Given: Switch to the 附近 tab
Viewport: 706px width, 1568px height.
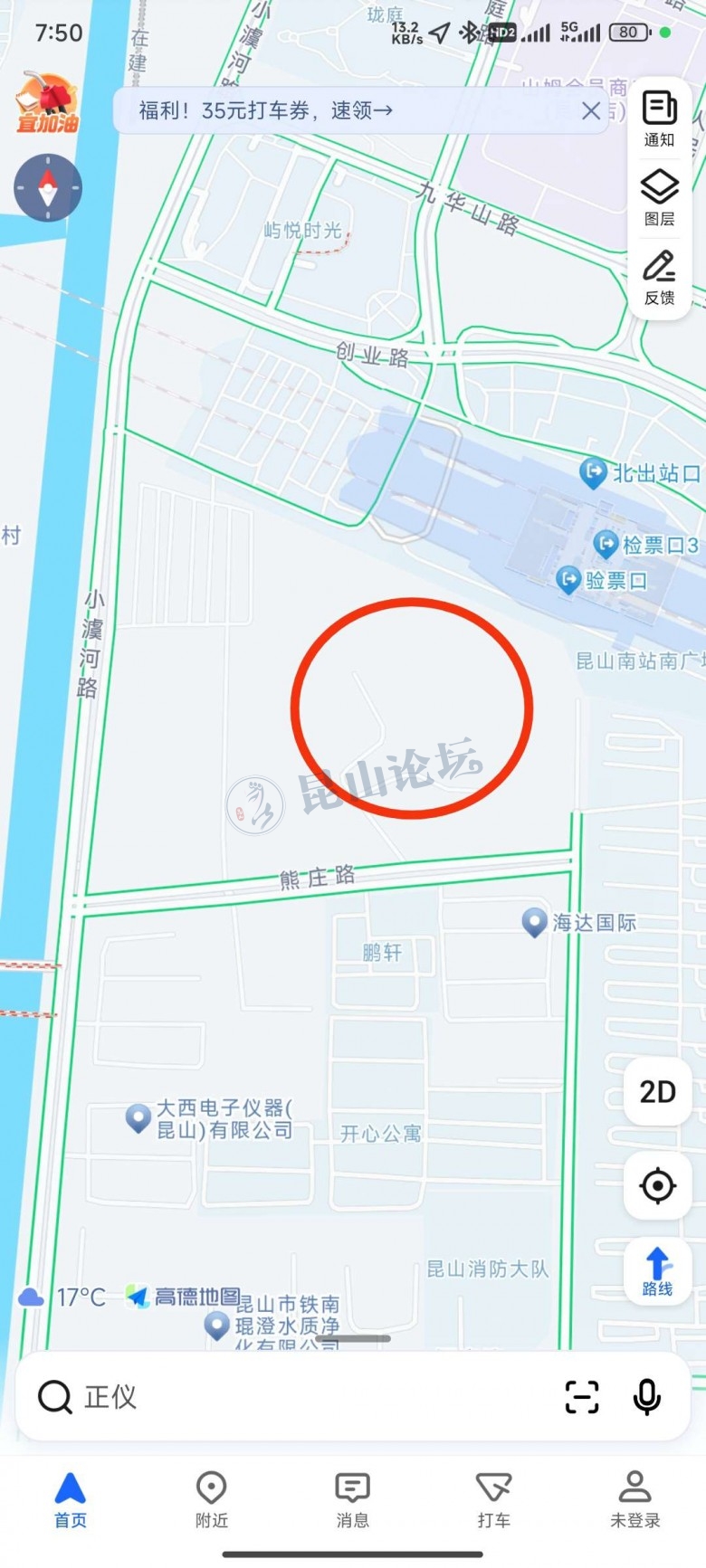Looking at the screenshot, I should tap(212, 1499).
